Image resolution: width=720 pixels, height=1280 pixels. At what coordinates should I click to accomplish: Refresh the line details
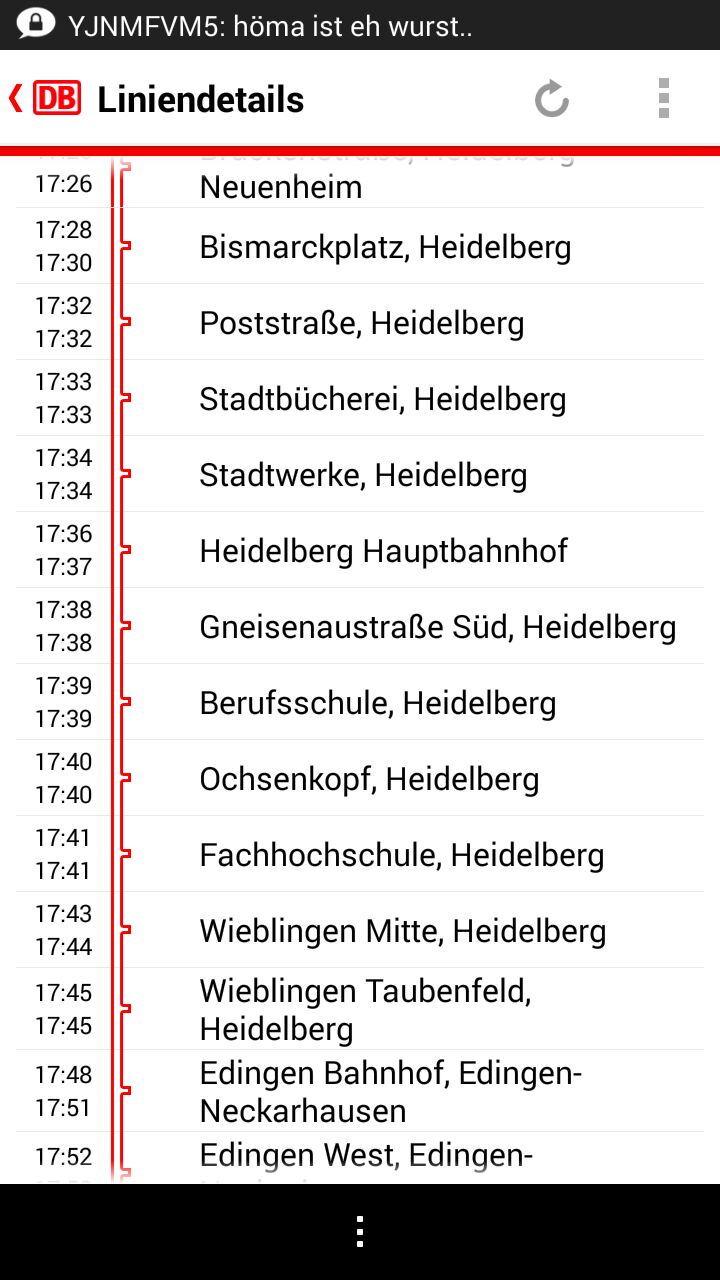(x=551, y=99)
